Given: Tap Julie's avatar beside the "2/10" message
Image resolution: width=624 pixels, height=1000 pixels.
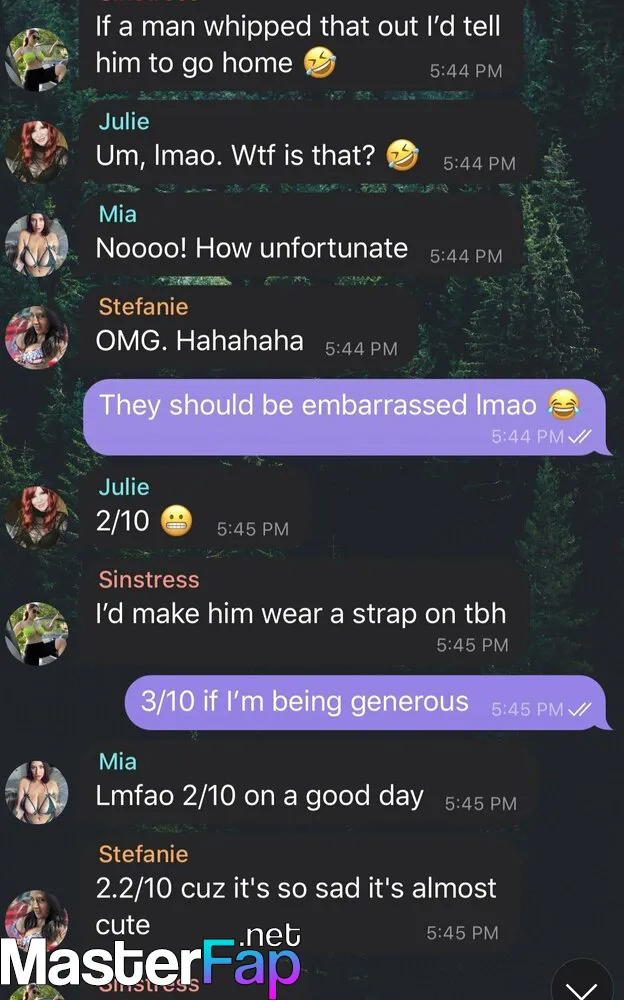Looking at the screenshot, I should 37,518.
